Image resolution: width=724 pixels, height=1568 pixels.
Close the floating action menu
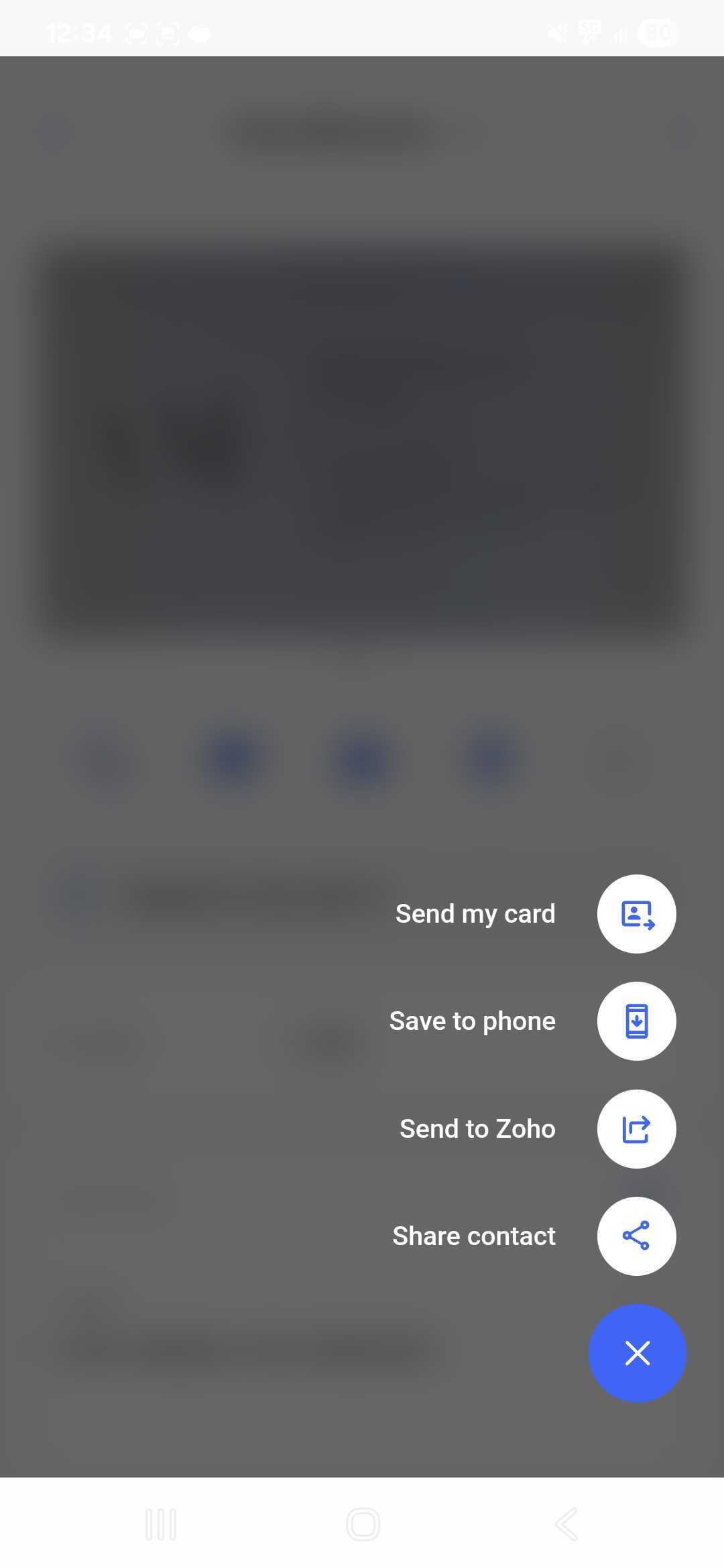(637, 1353)
